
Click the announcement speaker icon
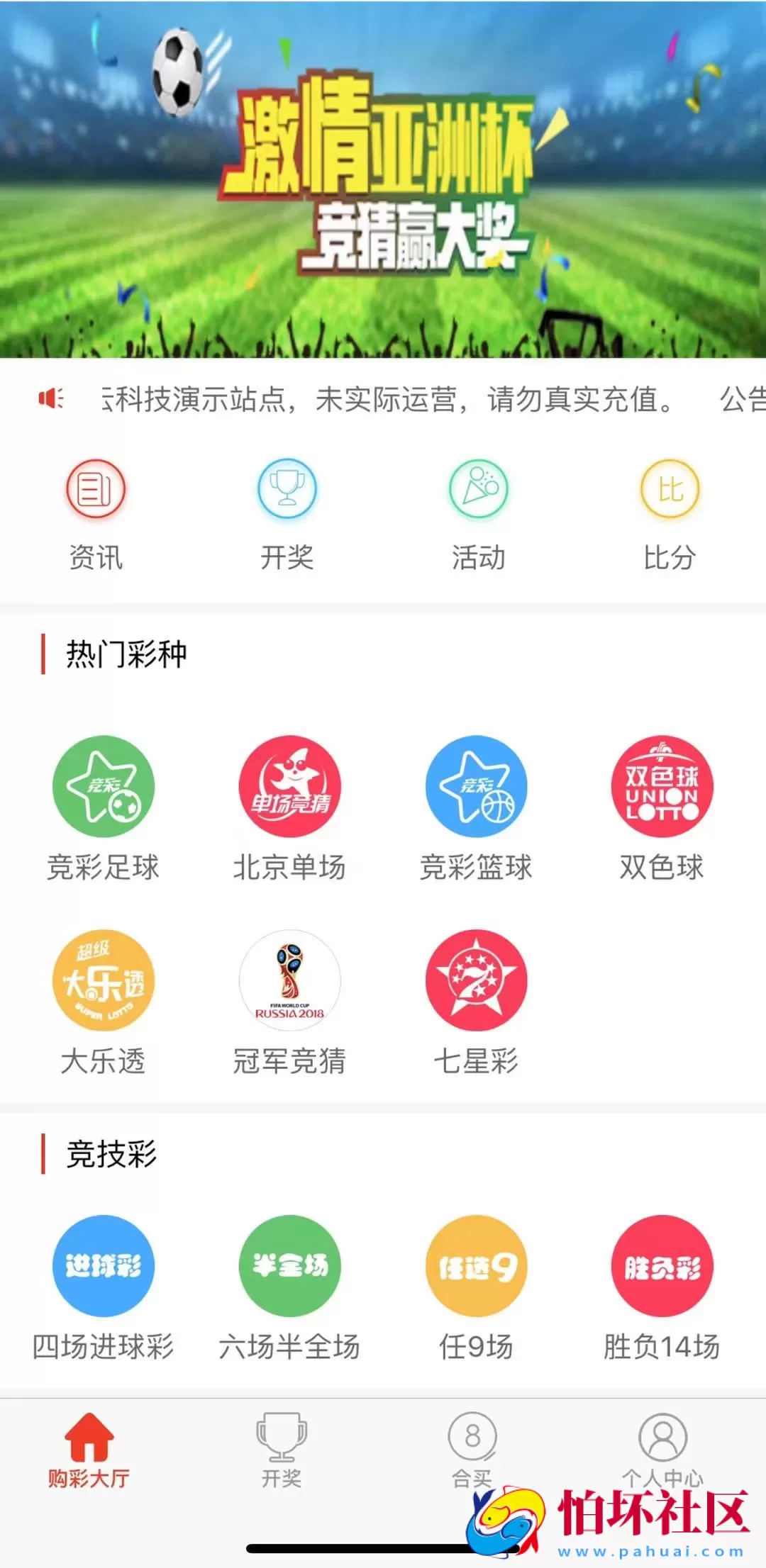click(52, 399)
